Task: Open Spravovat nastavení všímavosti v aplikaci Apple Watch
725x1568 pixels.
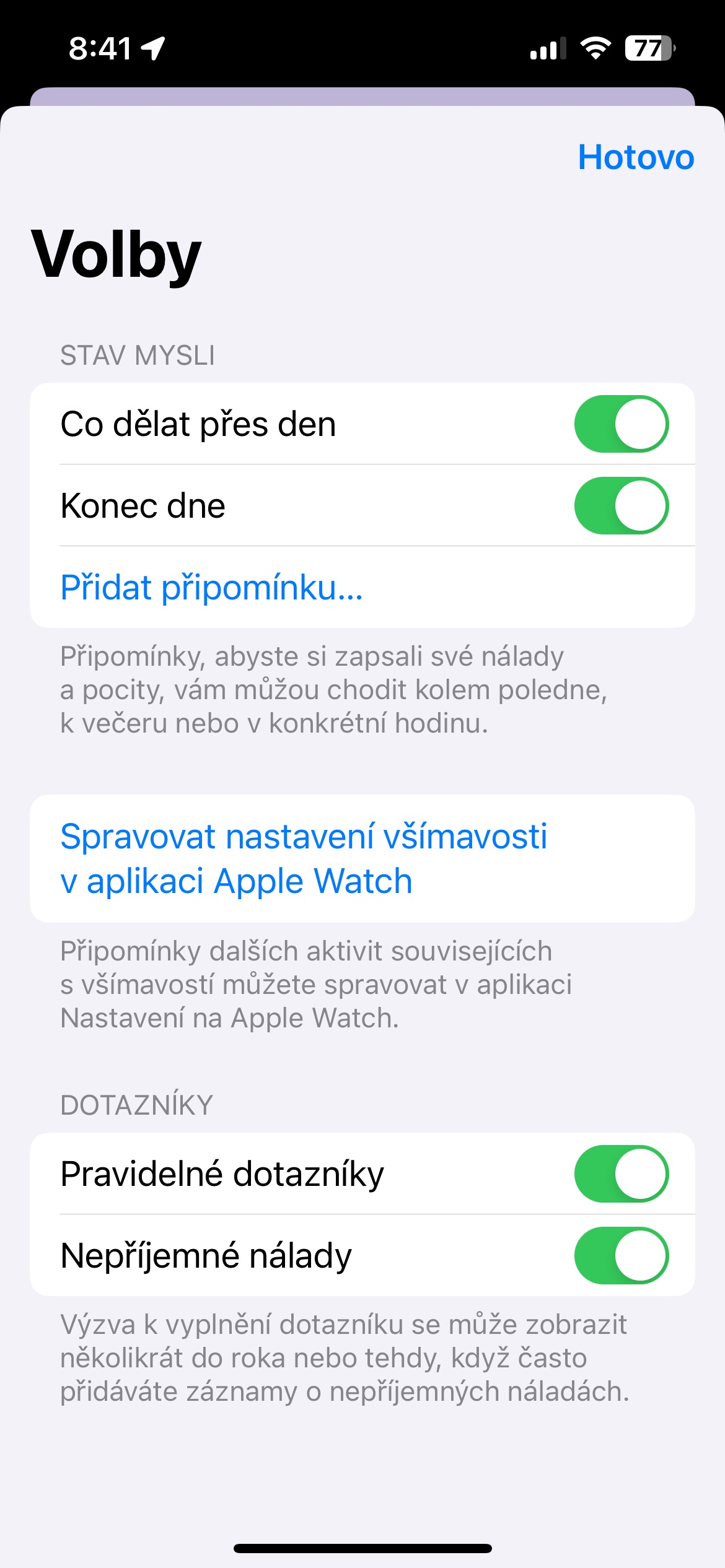Action: click(304, 858)
